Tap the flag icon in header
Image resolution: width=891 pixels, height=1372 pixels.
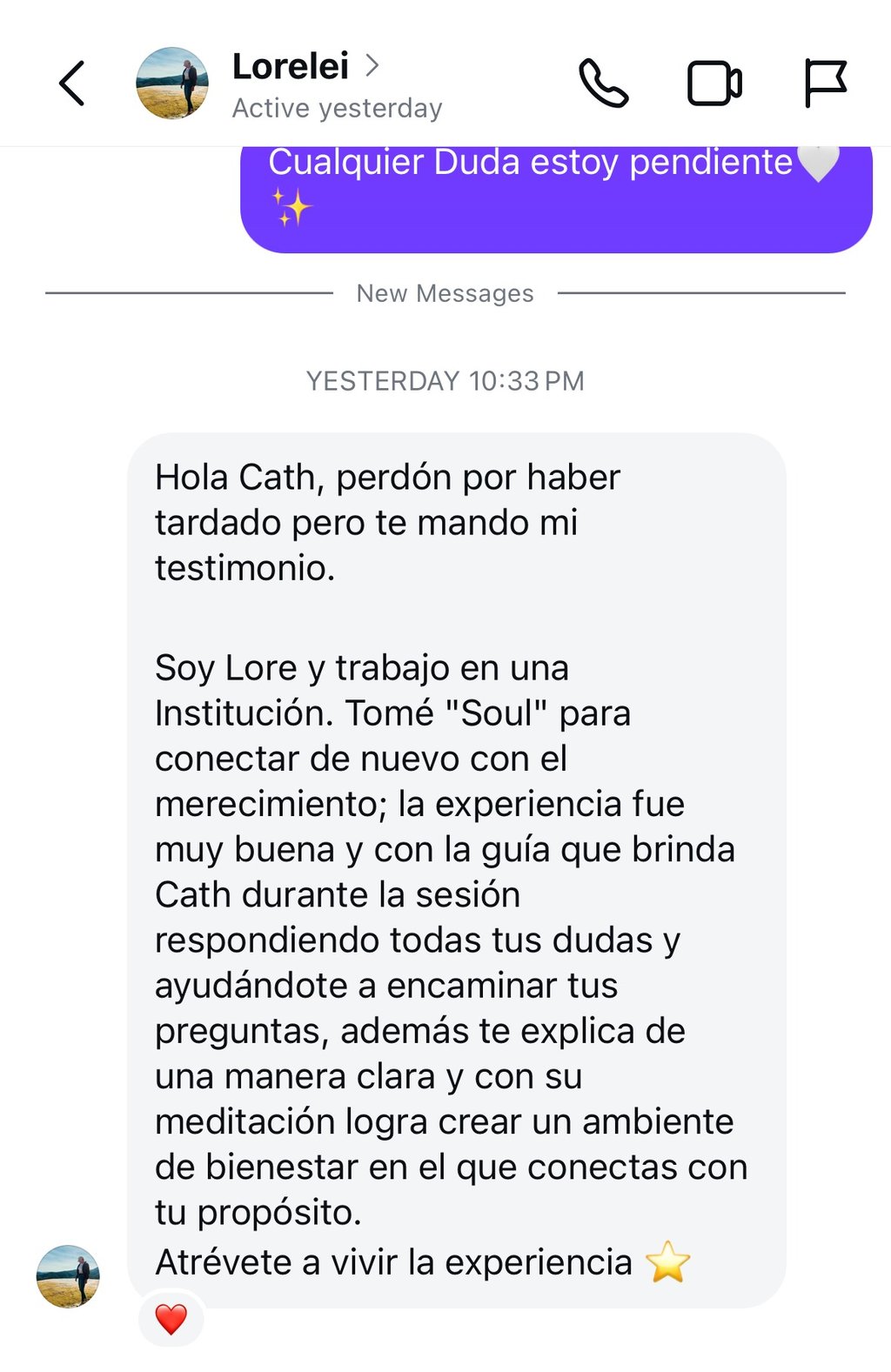[x=824, y=84]
